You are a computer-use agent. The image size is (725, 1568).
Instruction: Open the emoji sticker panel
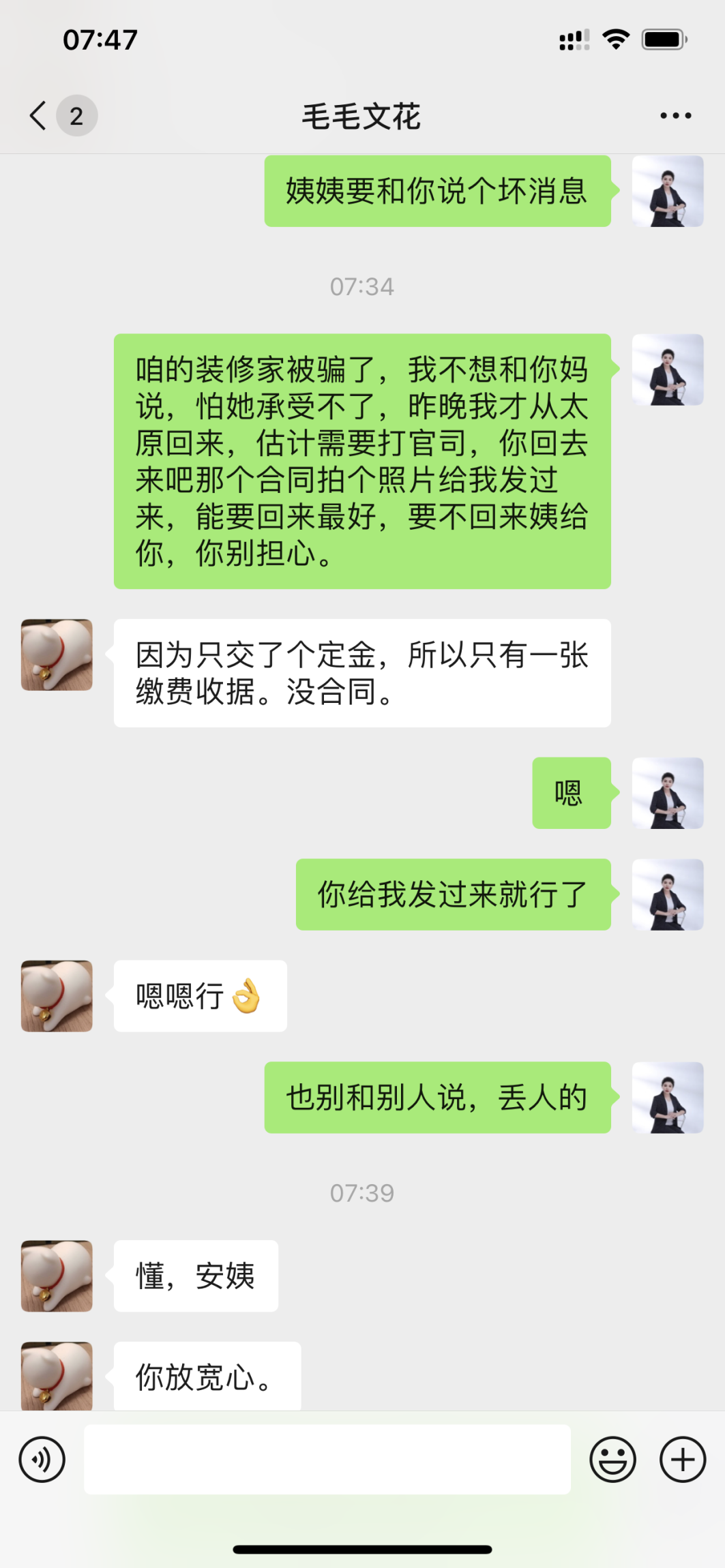pos(612,1460)
